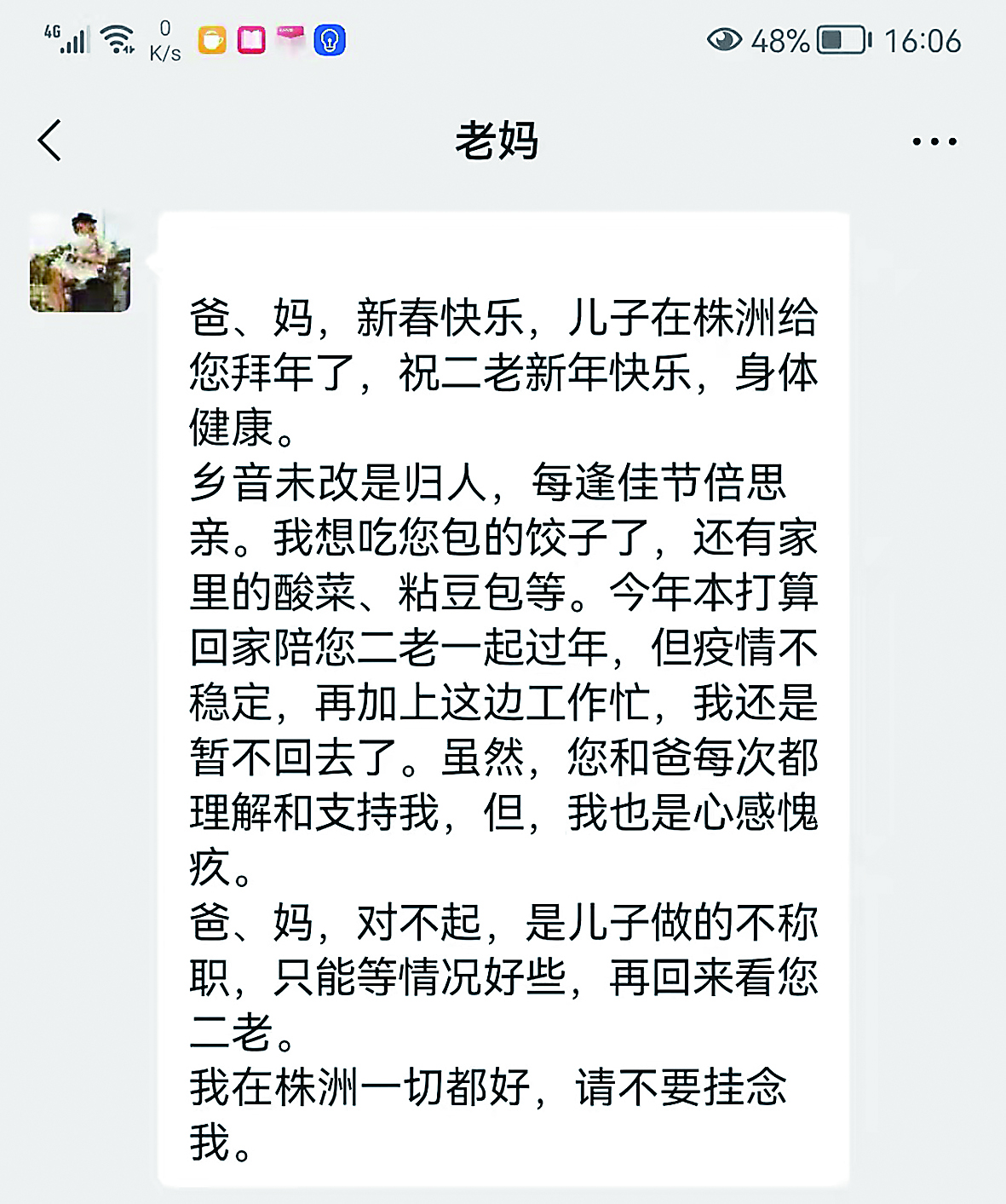Open the sender's profile avatar
Image resolution: width=1006 pixels, height=1204 pixels.
(80, 262)
